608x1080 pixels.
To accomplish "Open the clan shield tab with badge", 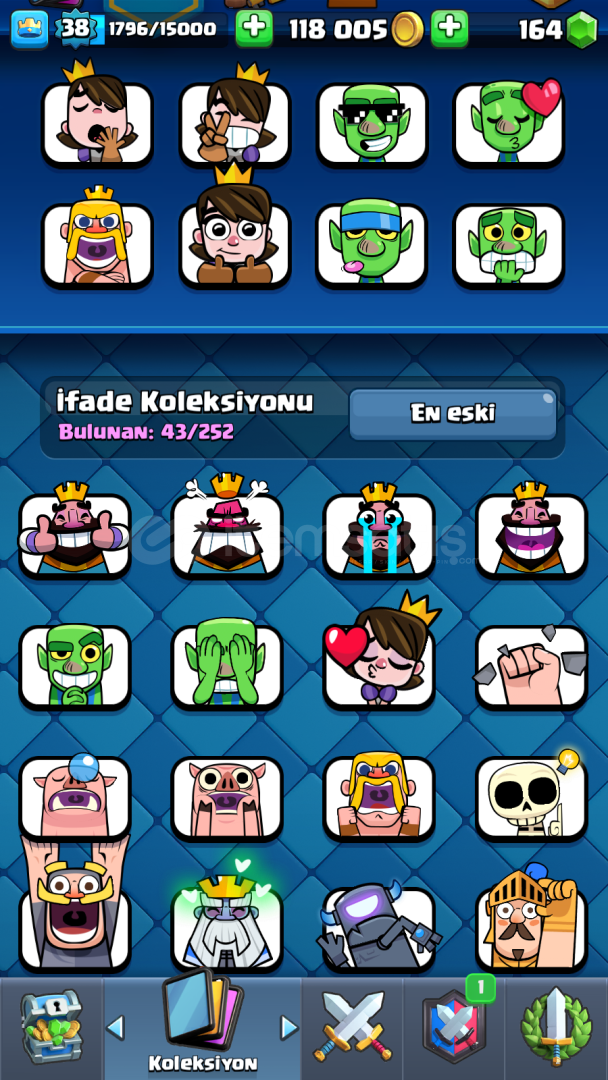I will coord(454,1026).
